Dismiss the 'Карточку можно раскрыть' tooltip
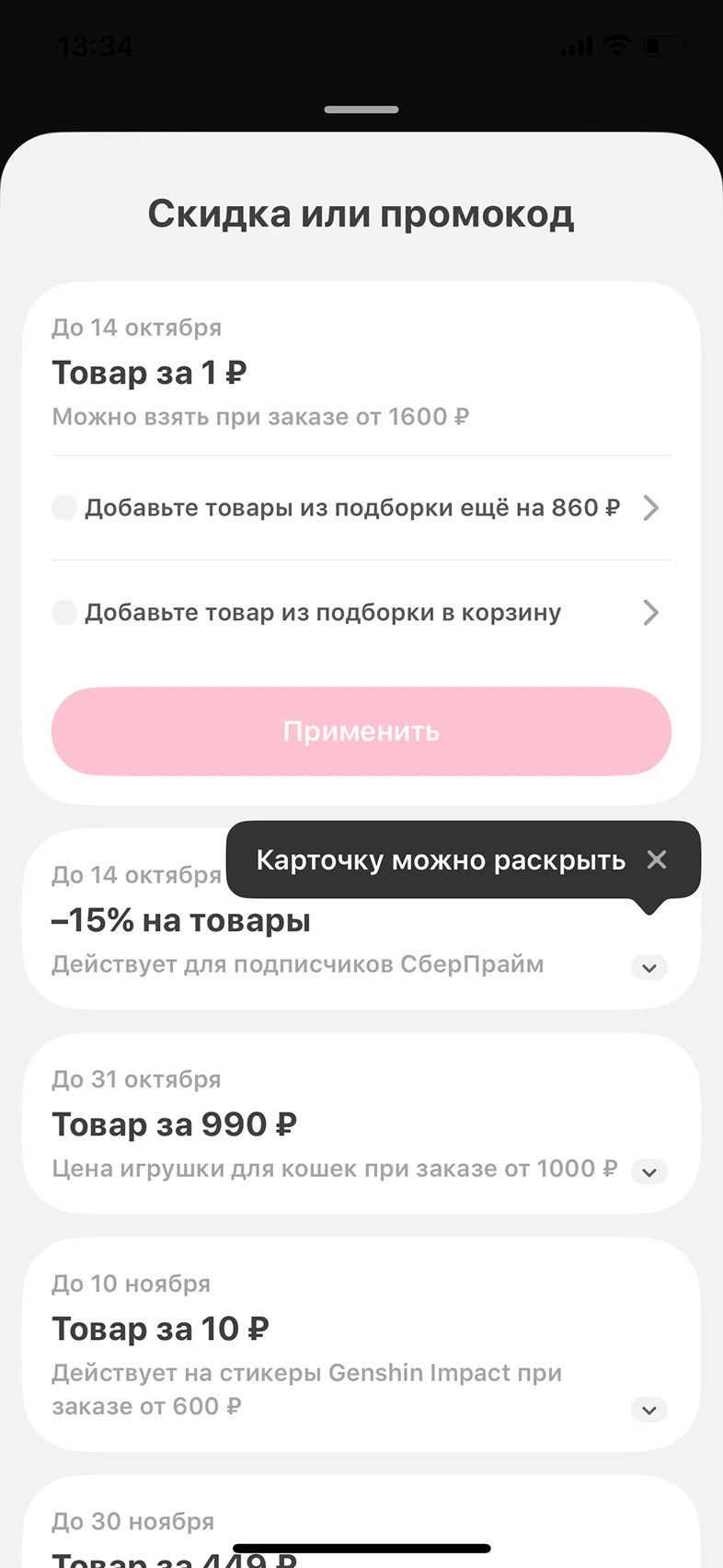Viewport: 723px width, 1568px height. click(x=656, y=859)
